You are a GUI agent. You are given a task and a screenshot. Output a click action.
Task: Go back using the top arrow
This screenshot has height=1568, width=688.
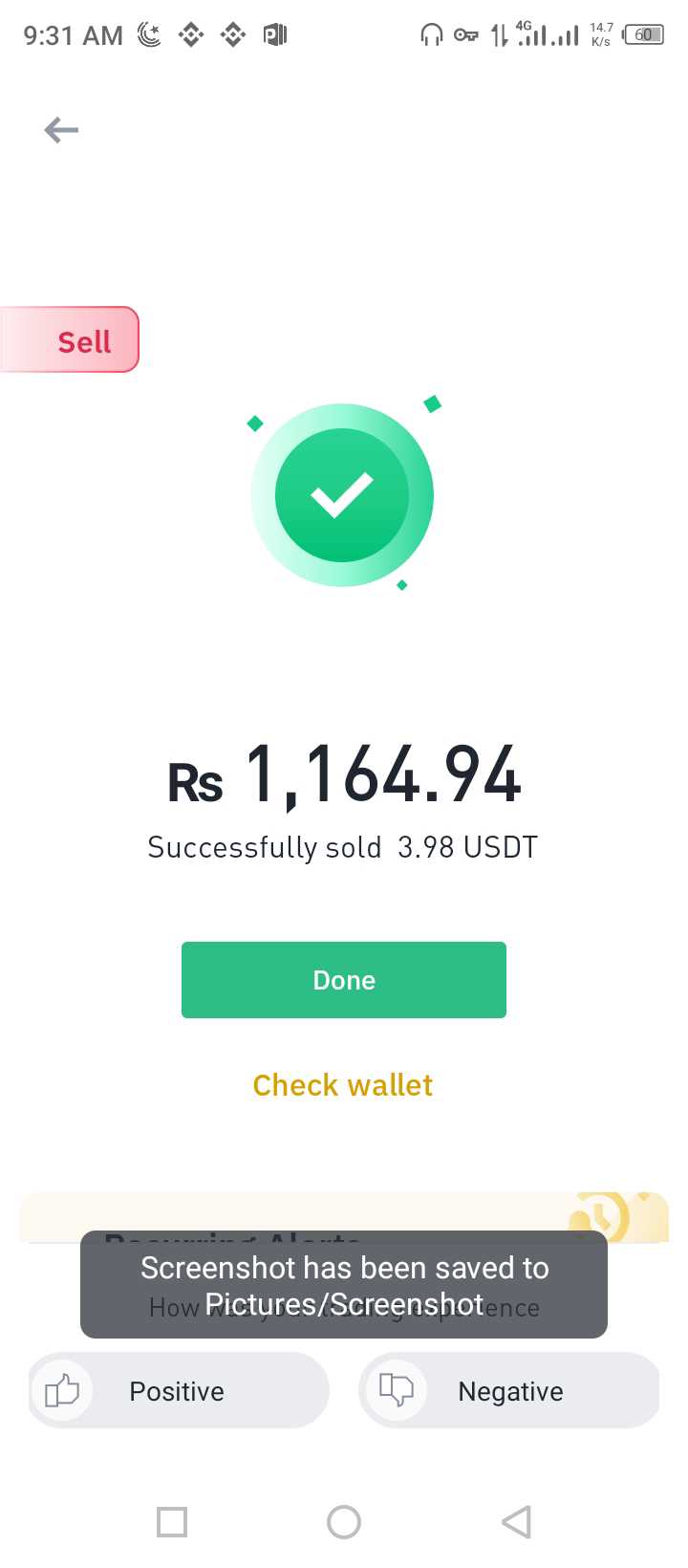pos(61,130)
